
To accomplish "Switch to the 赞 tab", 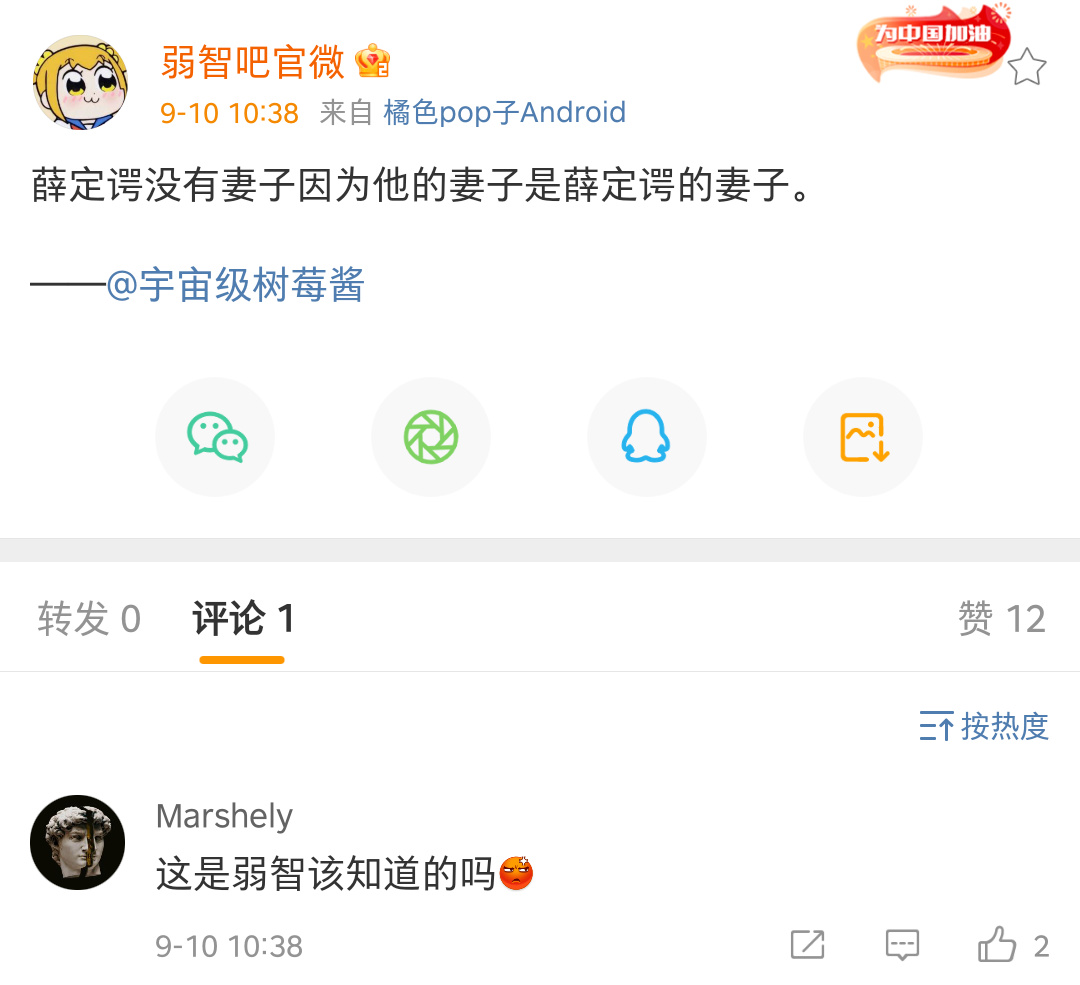I will (1001, 619).
